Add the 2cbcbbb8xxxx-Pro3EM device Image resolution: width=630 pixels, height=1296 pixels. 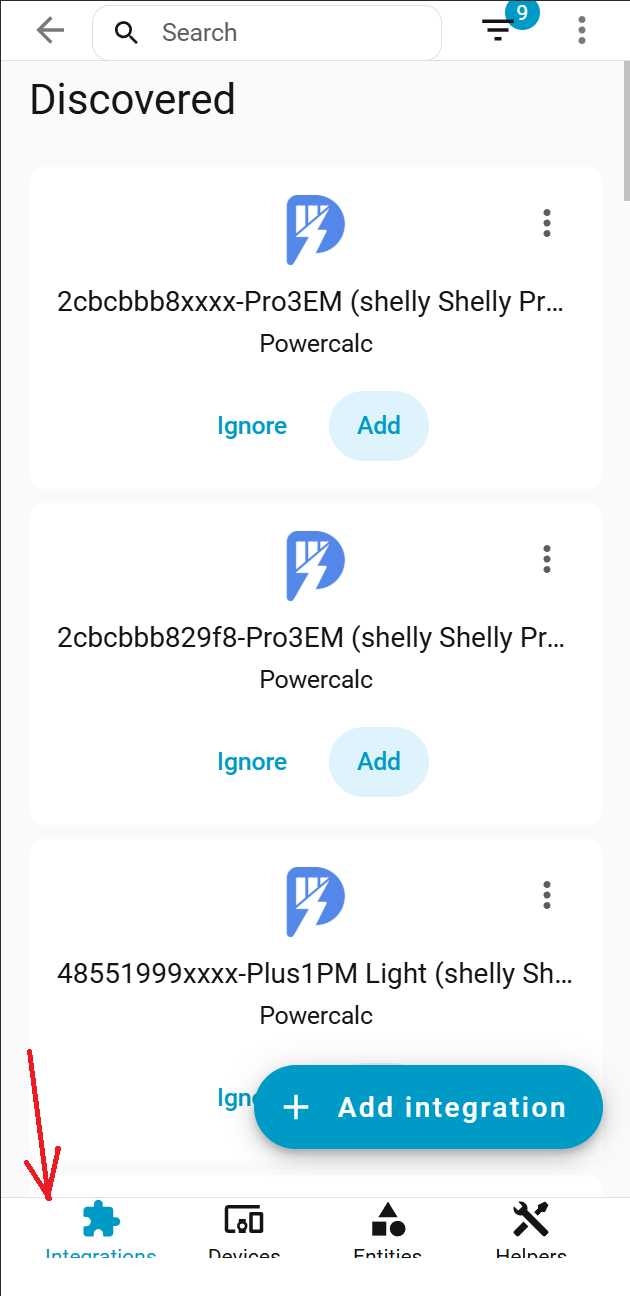pos(379,426)
